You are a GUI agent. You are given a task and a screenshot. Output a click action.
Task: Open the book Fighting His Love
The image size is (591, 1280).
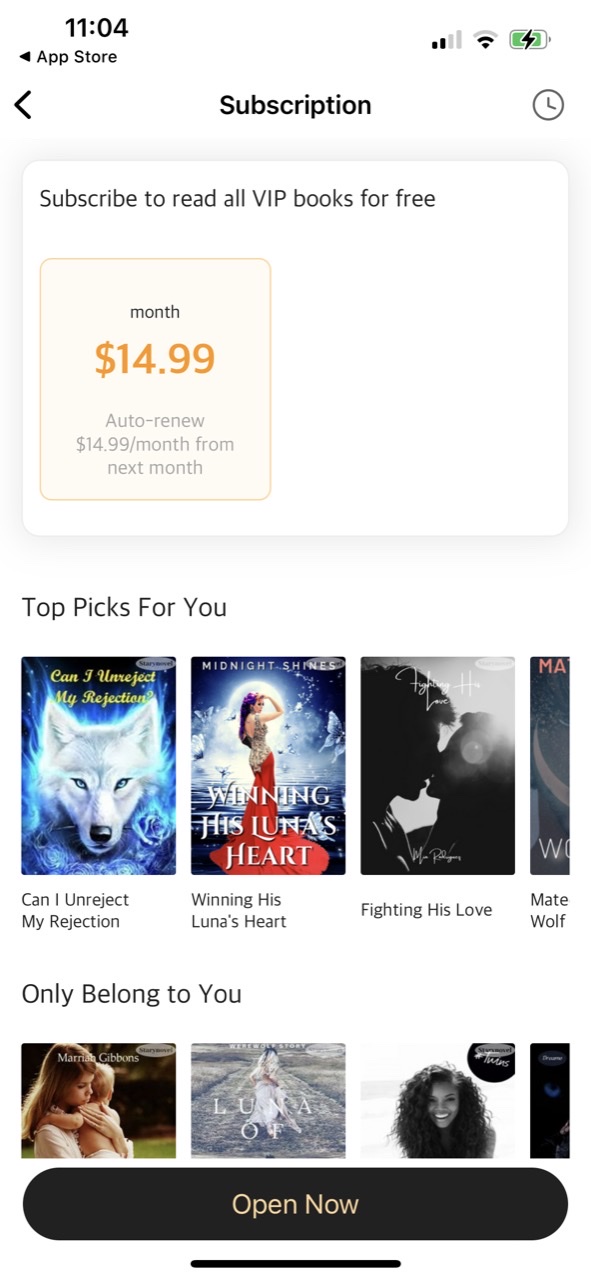[x=438, y=766]
